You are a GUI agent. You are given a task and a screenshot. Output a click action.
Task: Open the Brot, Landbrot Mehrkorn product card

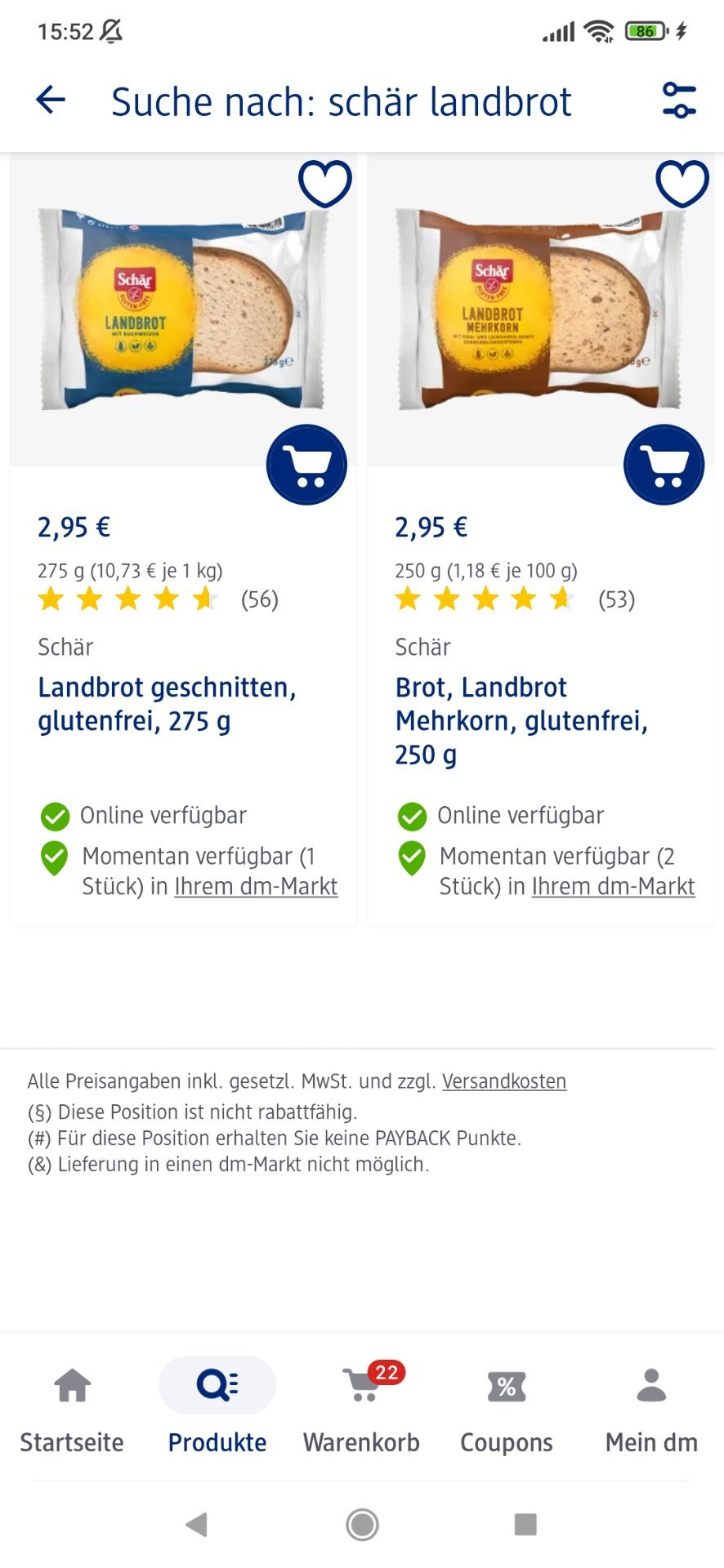(521, 721)
